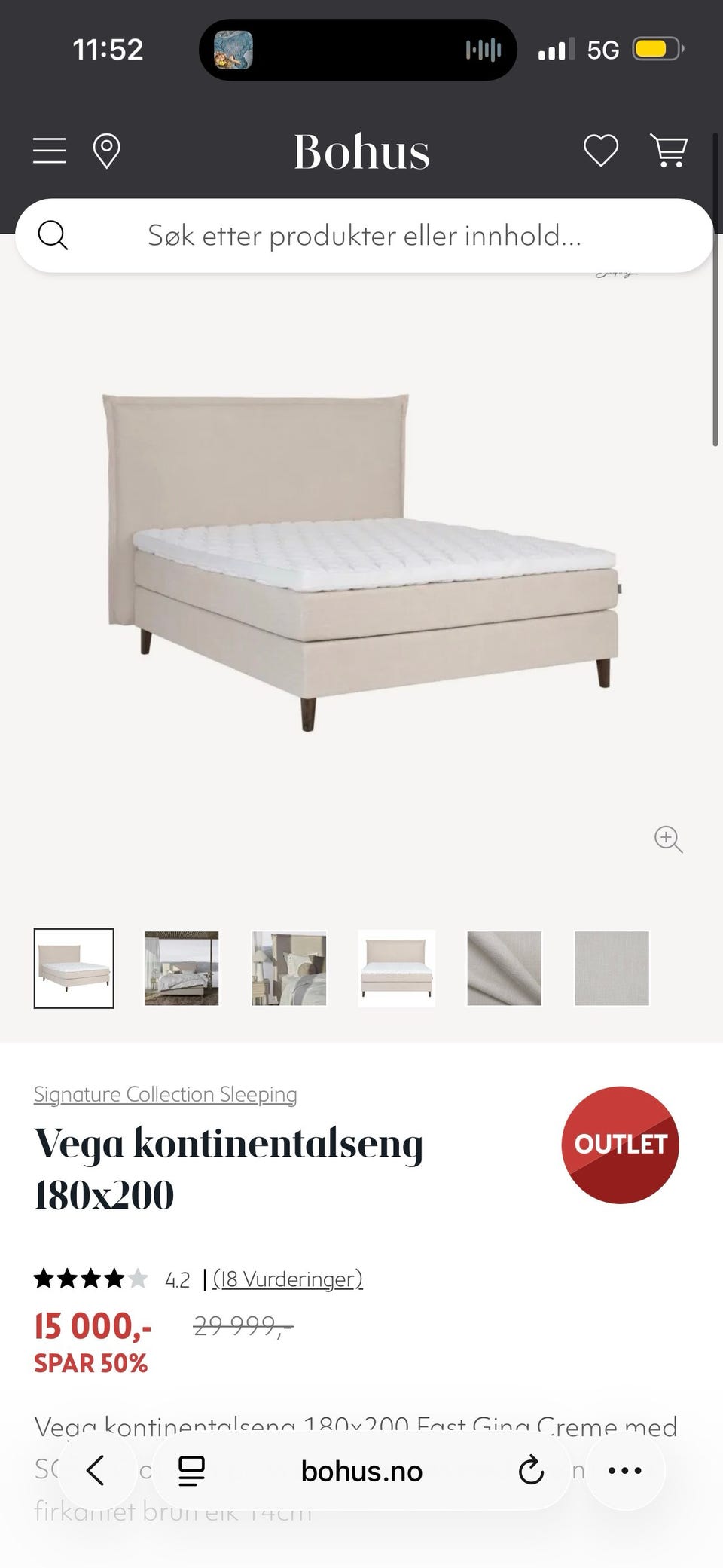Open Signature Collection Sleeping brand link

point(166,1094)
